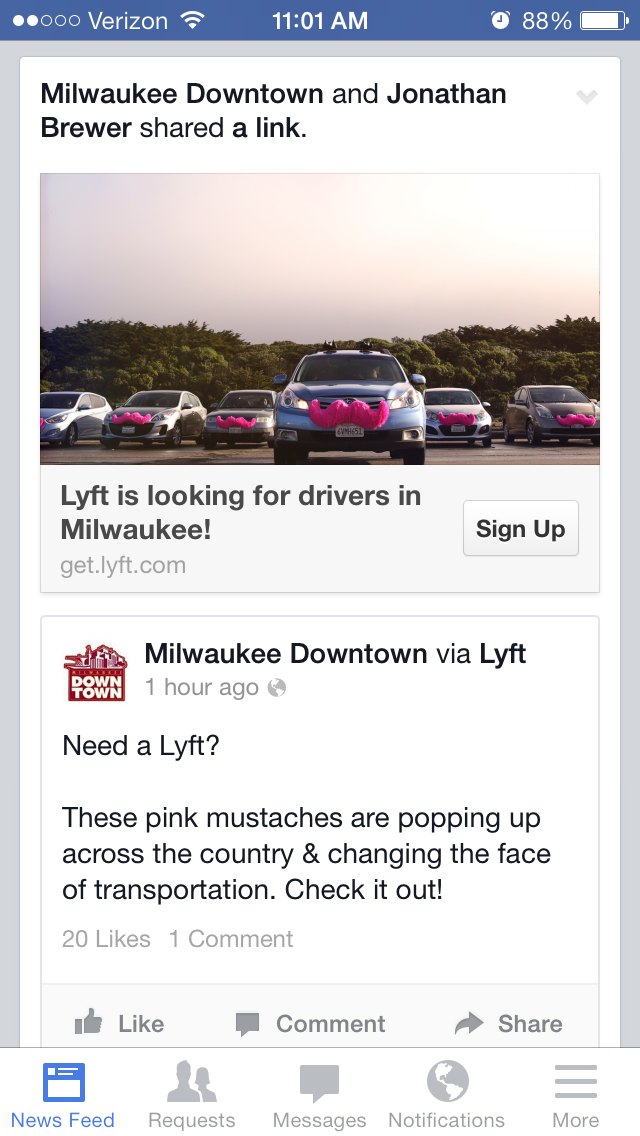This screenshot has height=1136, width=640.
Task: Expand the post options chevron
Action: pos(586,96)
